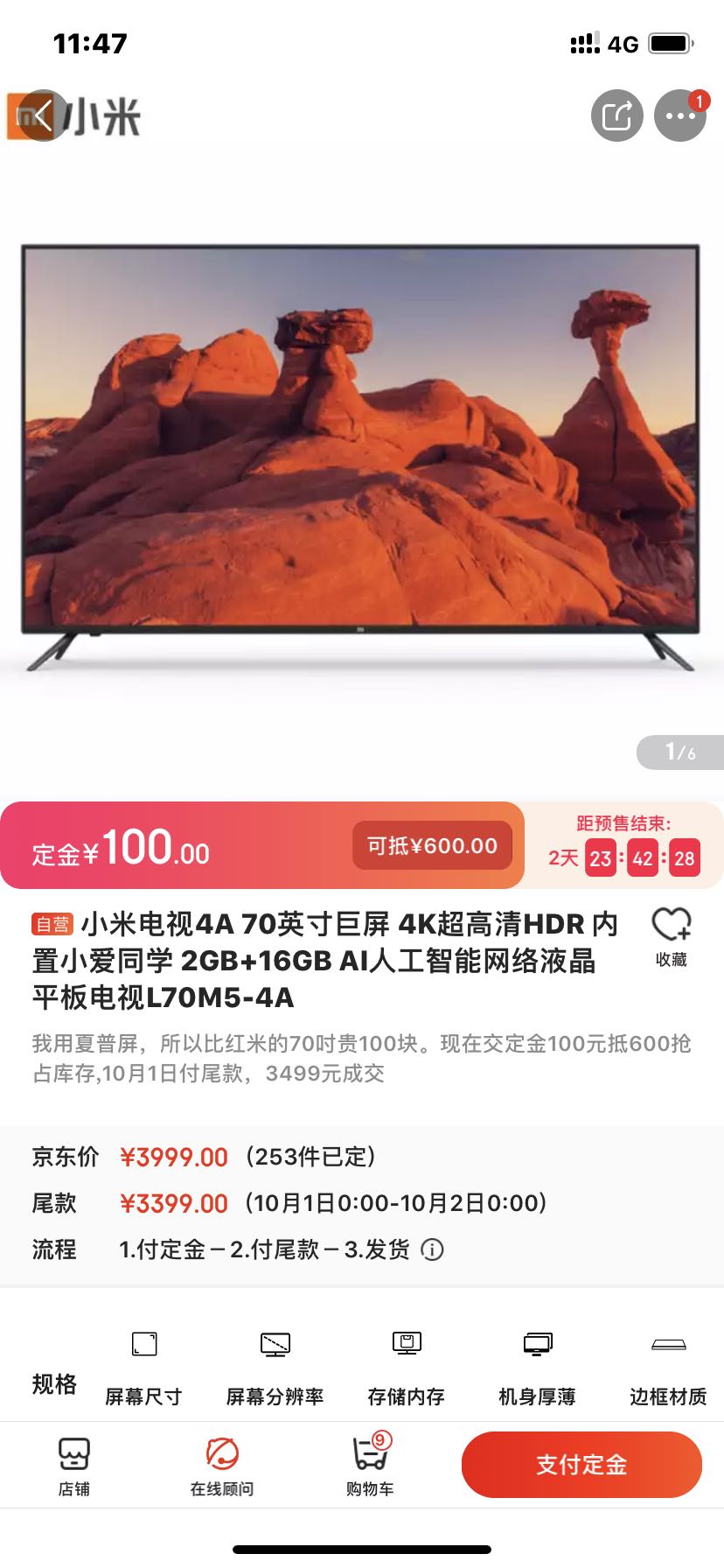
Task: Open info icon next to 流程 steps
Action: [x=432, y=1249]
